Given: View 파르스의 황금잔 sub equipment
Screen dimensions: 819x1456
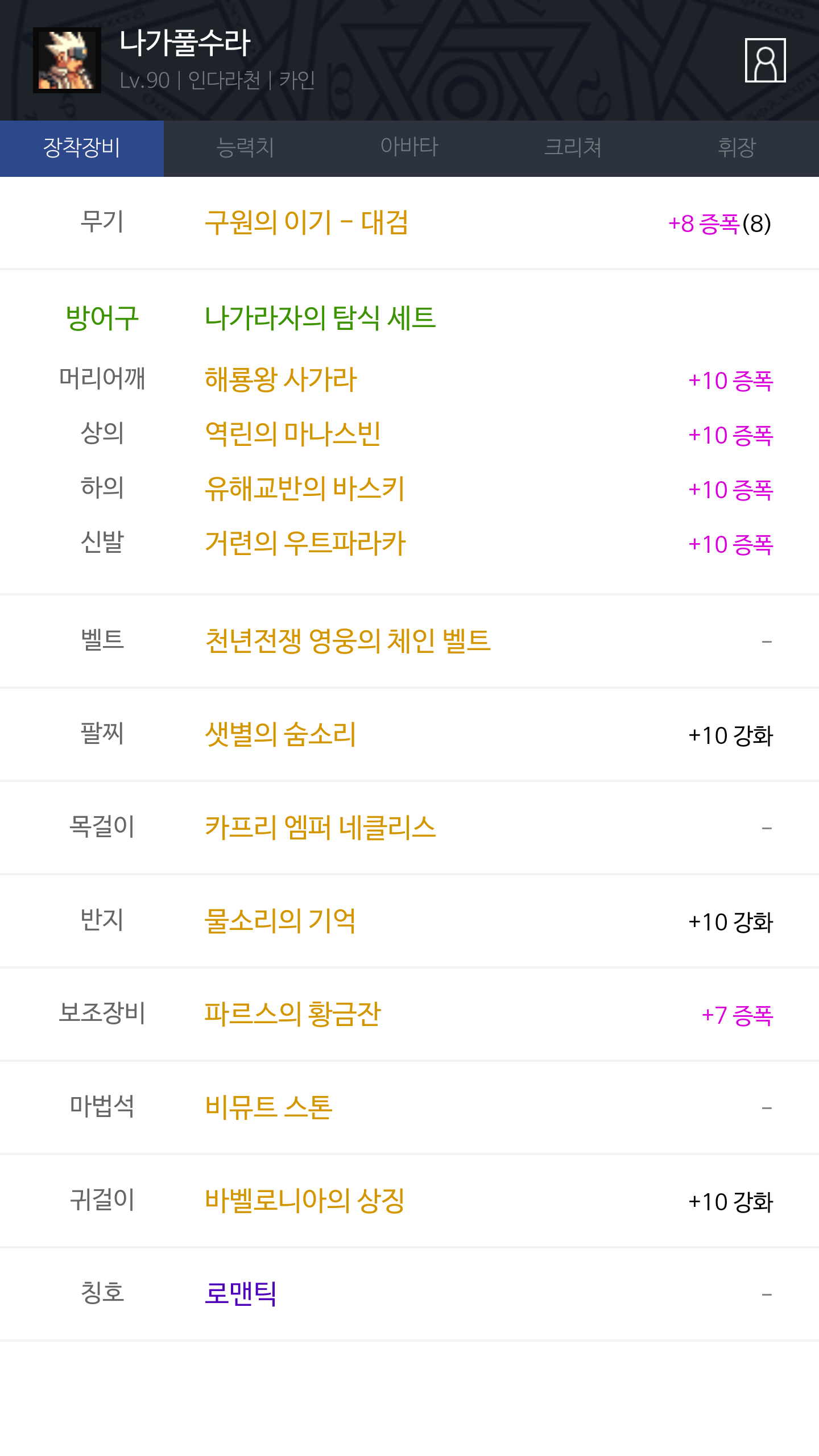Looking at the screenshot, I should [293, 1014].
